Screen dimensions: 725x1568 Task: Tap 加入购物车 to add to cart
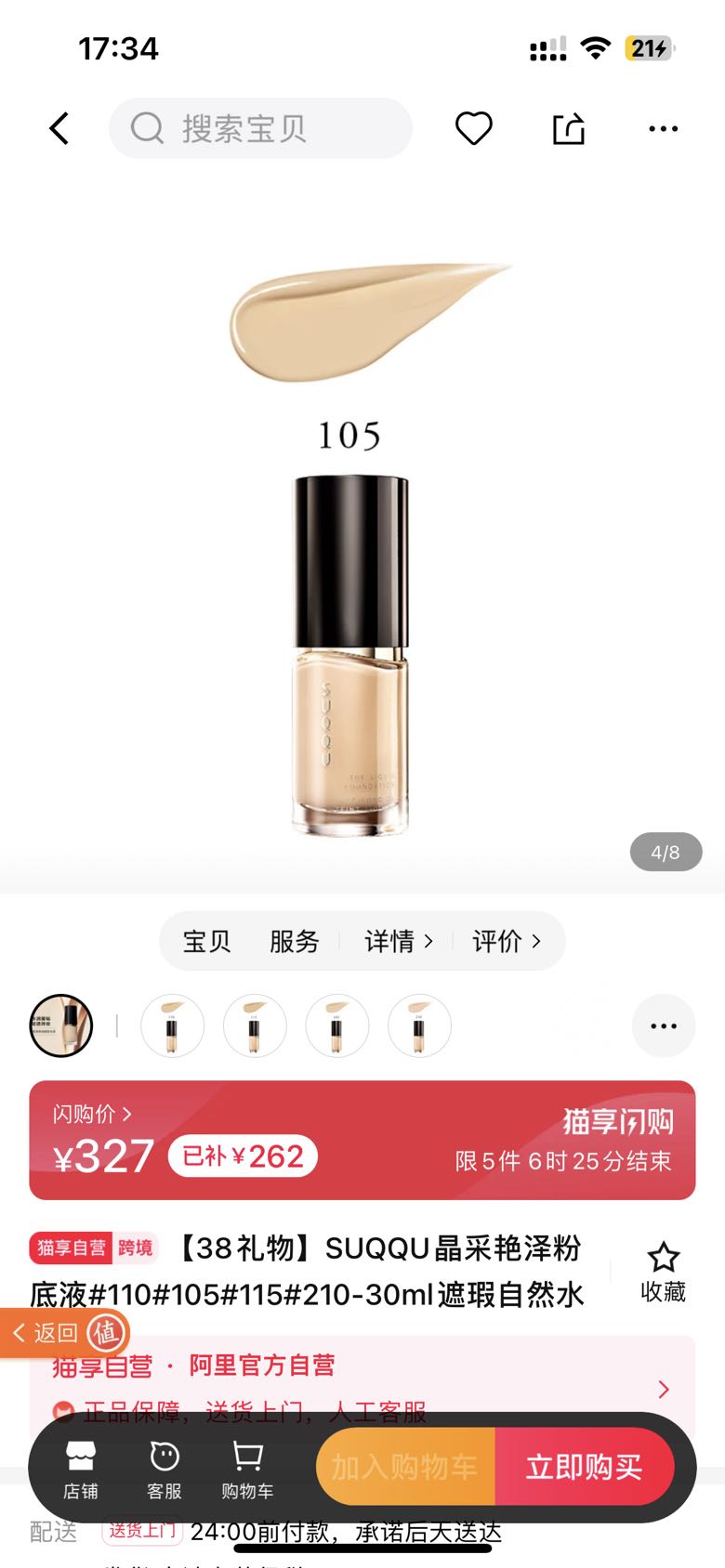tap(404, 1466)
